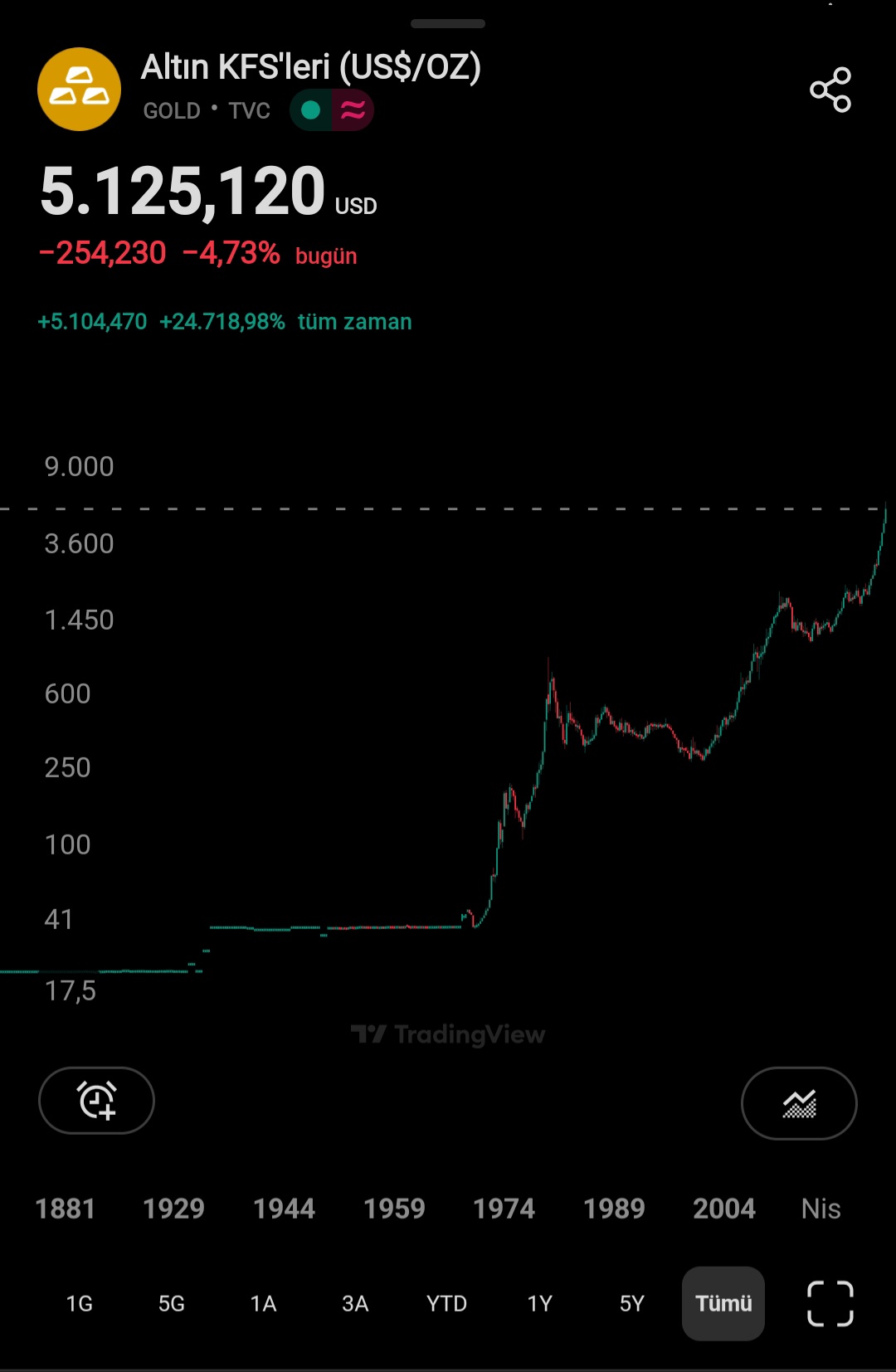
Task: Add a price alert for gold
Action: (x=96, y=1101)
